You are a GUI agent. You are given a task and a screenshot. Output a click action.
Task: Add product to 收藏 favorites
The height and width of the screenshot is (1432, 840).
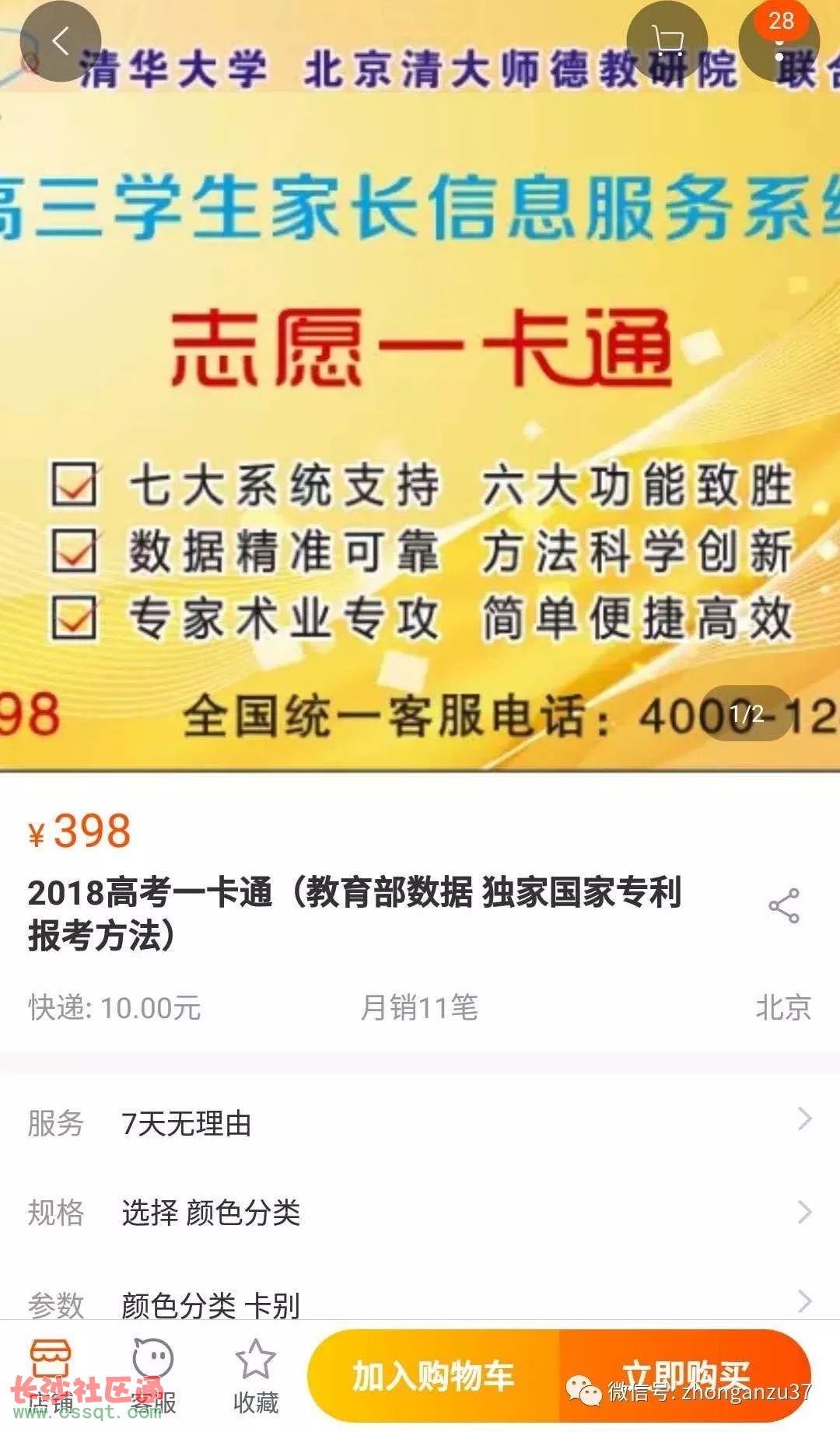[255, 1375]
